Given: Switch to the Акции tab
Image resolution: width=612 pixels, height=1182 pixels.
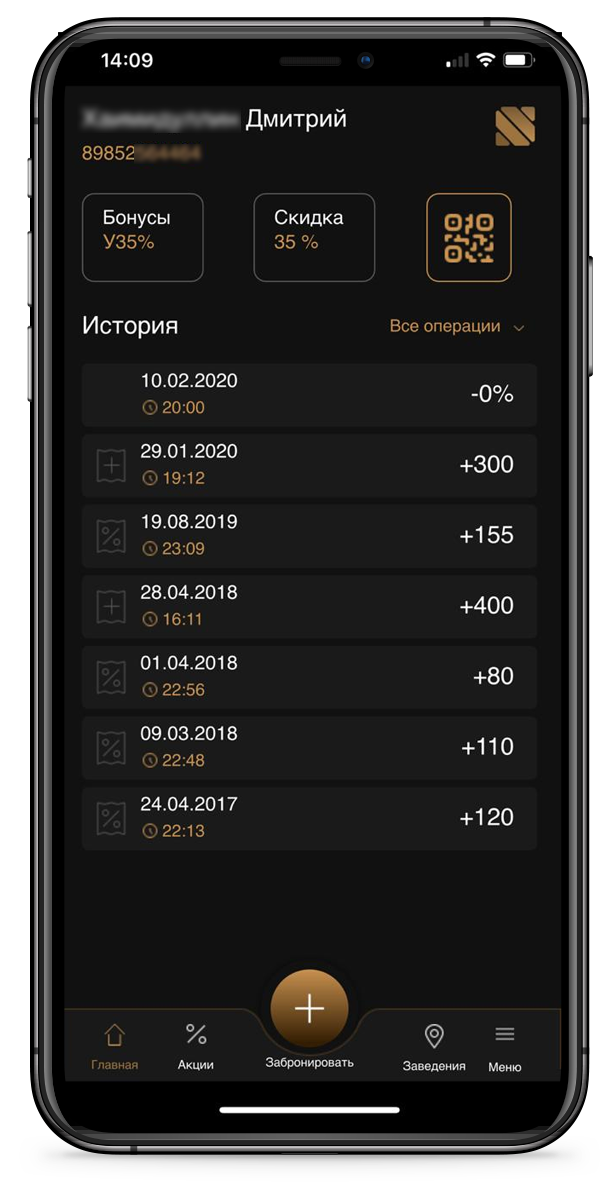Looking at the screenshot, I should click(196, 1045).
